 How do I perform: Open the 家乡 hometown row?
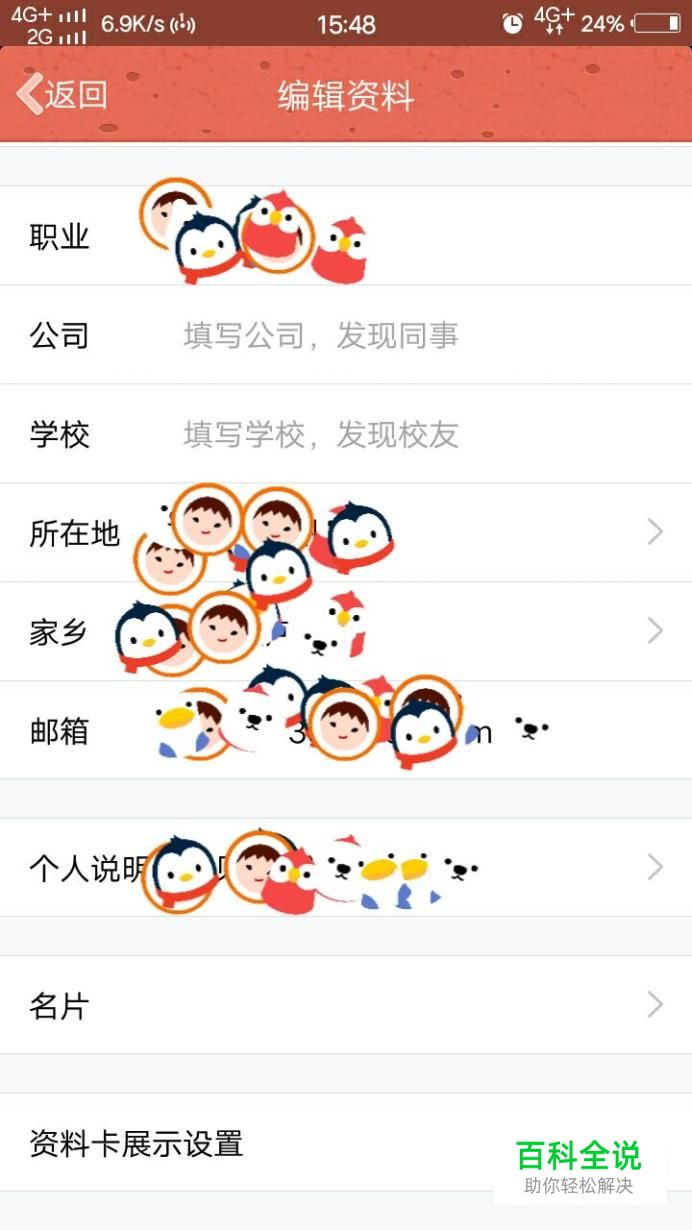(346, 632)
